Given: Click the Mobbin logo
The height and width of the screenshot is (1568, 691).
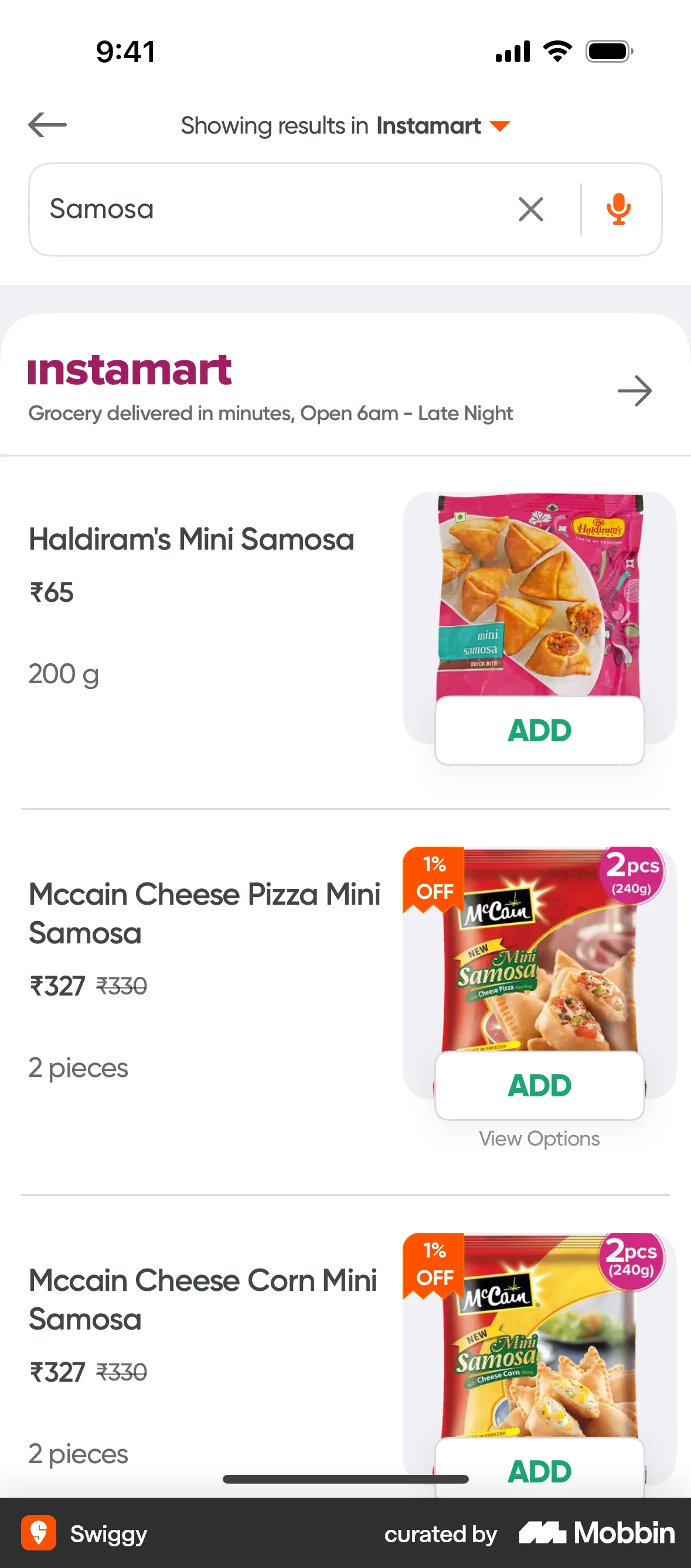Looking at the screenshot, I should tap(595, 1533).
